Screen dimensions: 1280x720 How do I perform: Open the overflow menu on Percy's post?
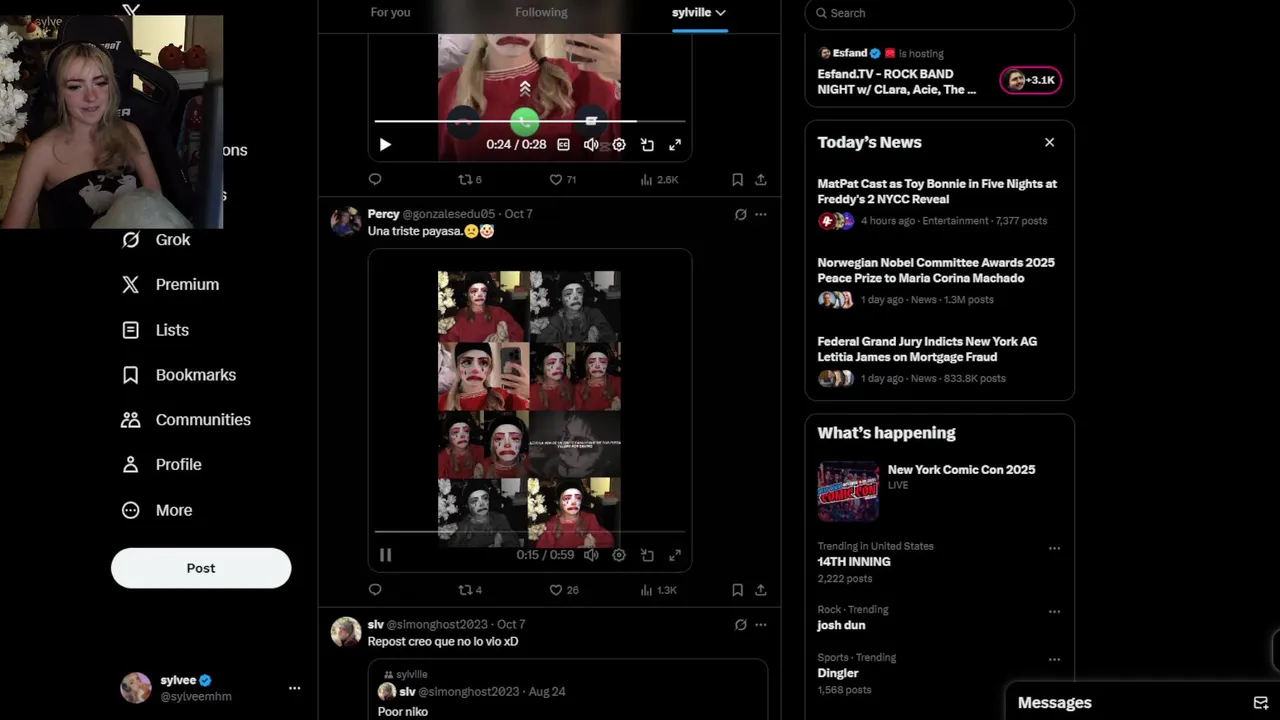click(x=761, y=214)
